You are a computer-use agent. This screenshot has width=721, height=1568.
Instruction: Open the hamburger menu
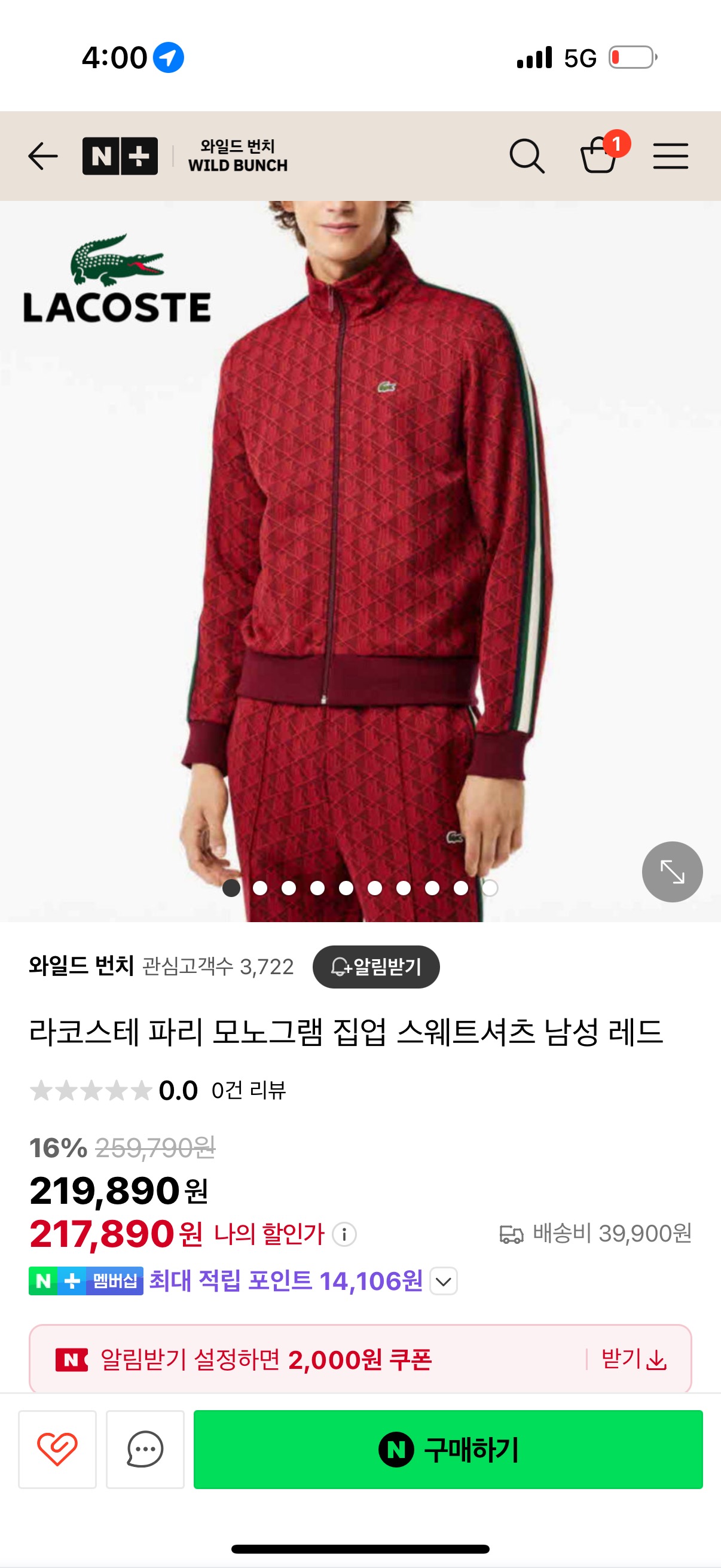click(x=671, y=157)
